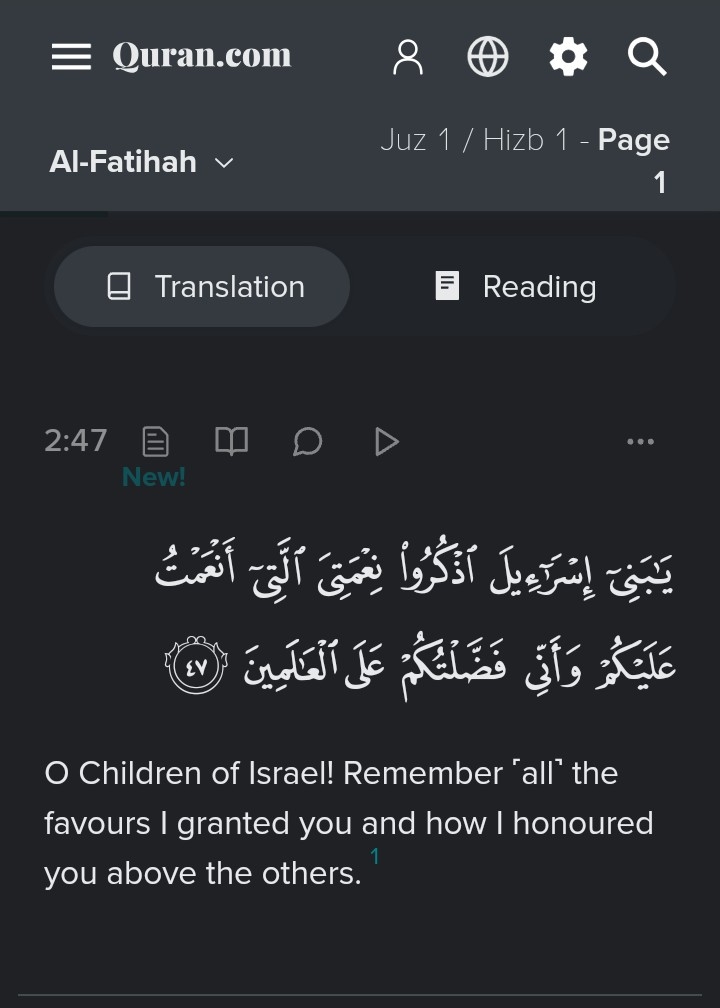Open verse 2:47 reference link

[x=76, y=441]
